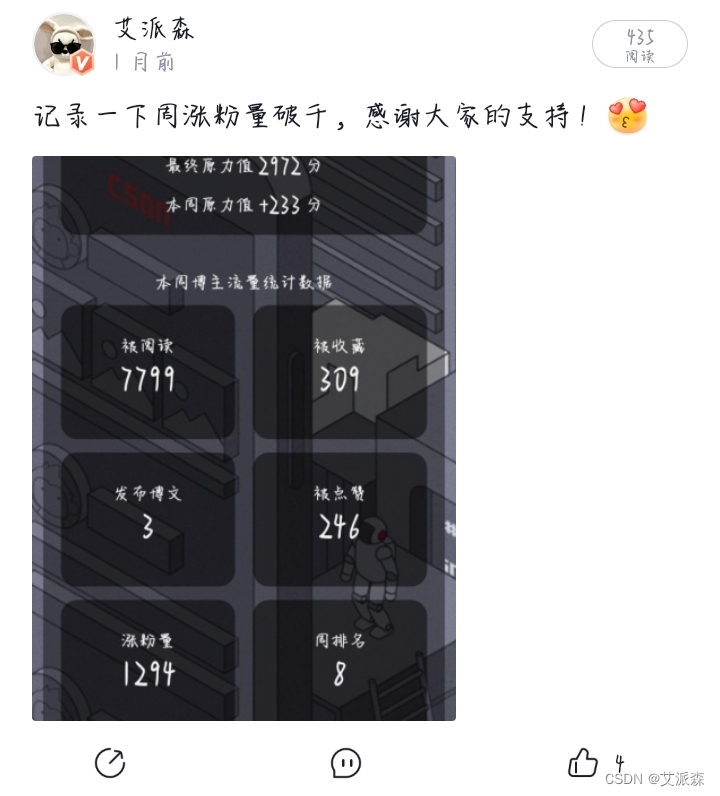
Task: Open 艾派森's profile avatar
Action: click(x=64, y=45)
